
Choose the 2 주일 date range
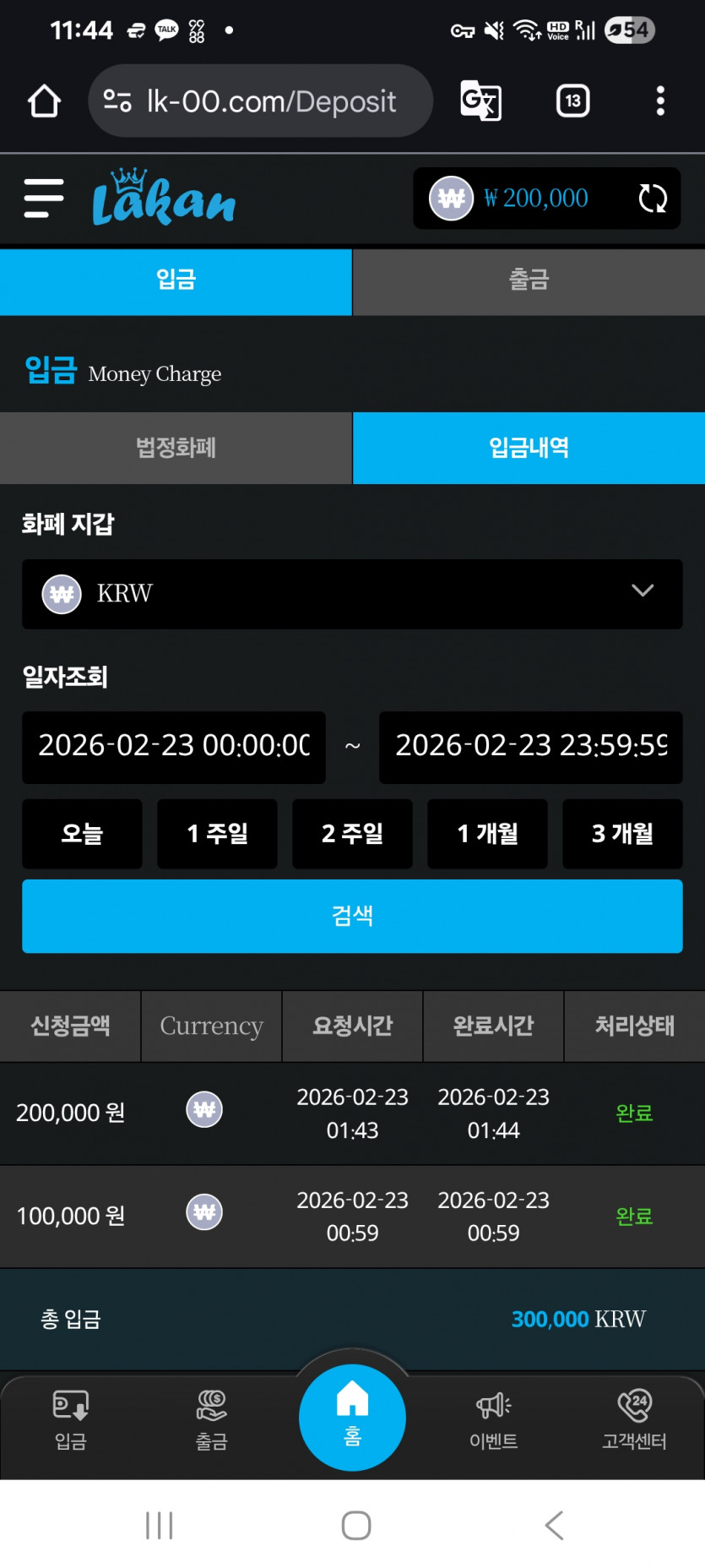click(352, 834)
